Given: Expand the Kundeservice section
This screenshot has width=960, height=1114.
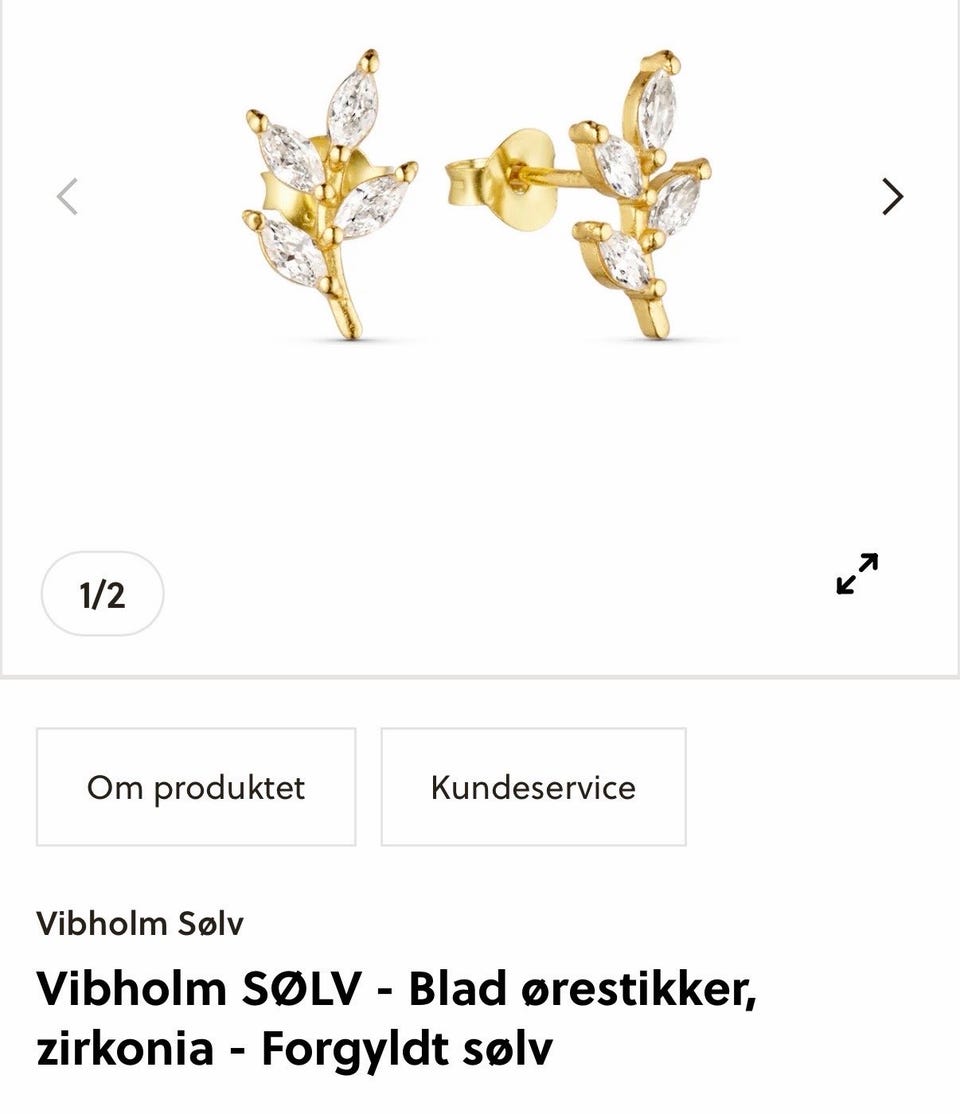Looking at the screenshot, I should click(533, 787).
